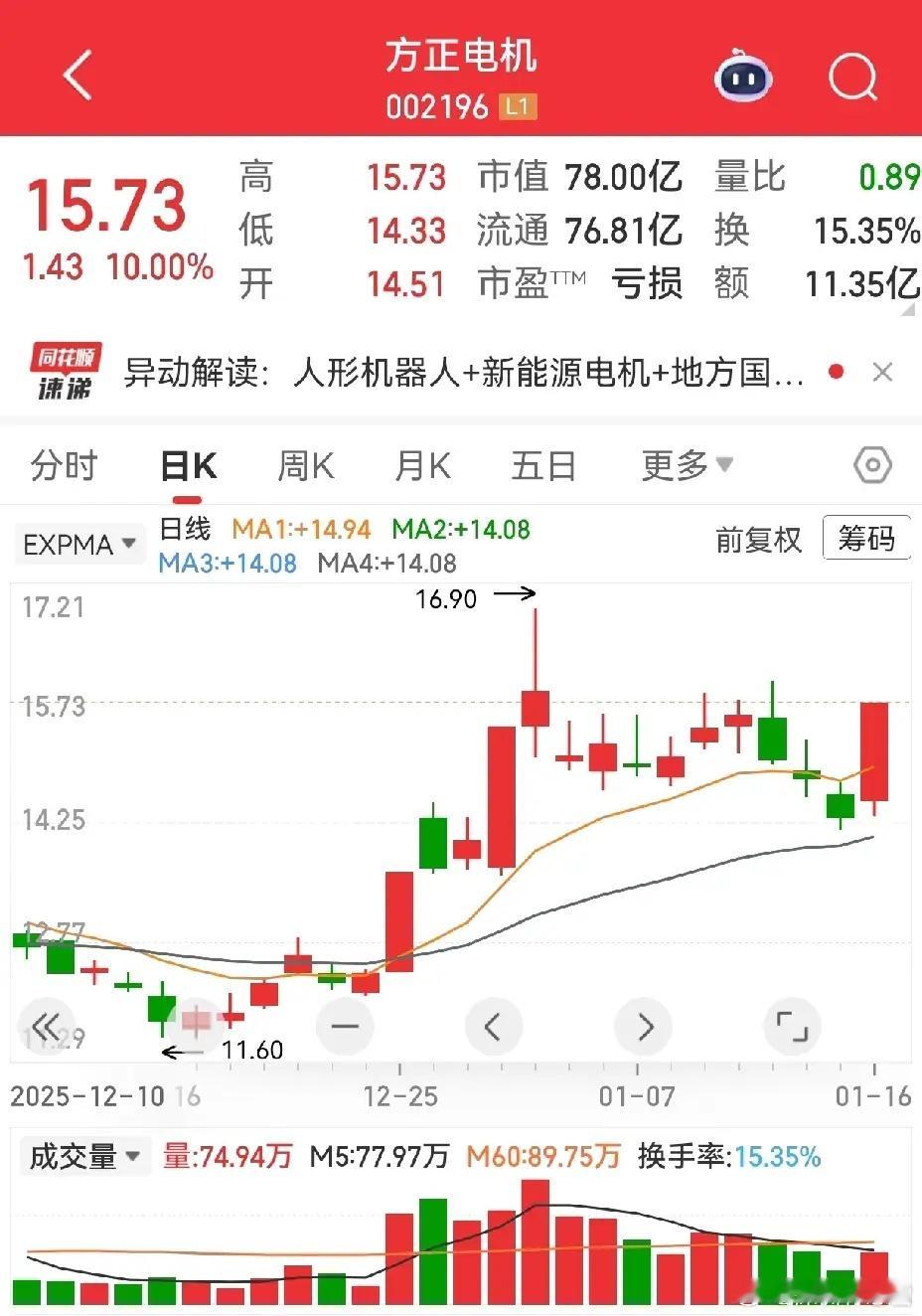Jump to earliest data with double-left arrow icon
This screenshot has height=1316, width=922.
[x=47, y=1026]
